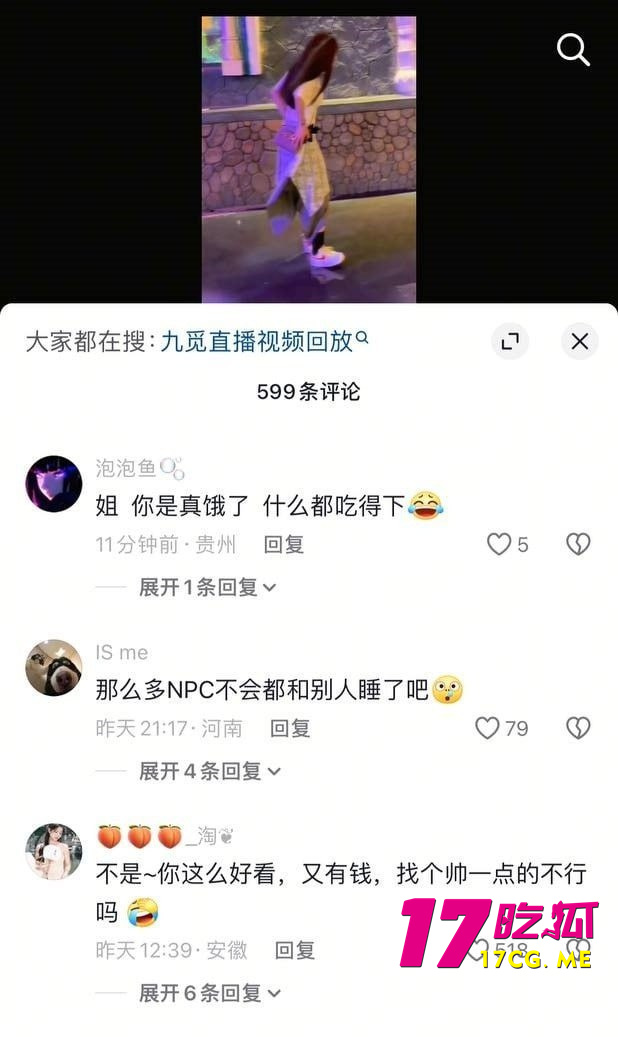618x1037 pixels.
Task: Reply to 淘's comment
Action: click(x=295, y=949)
